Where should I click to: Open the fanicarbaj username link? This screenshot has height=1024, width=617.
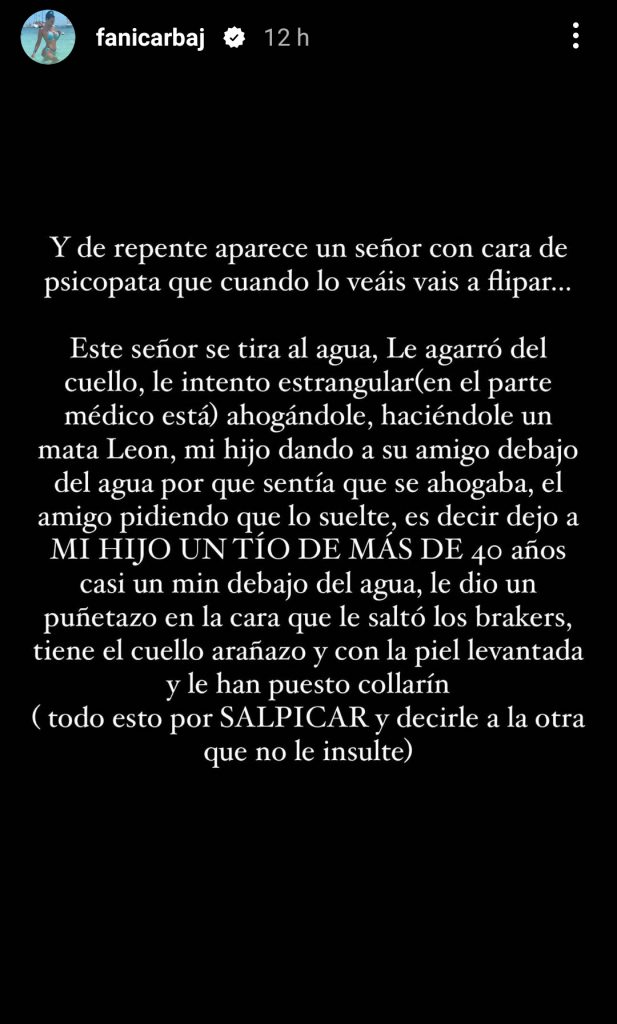point(150,38)
